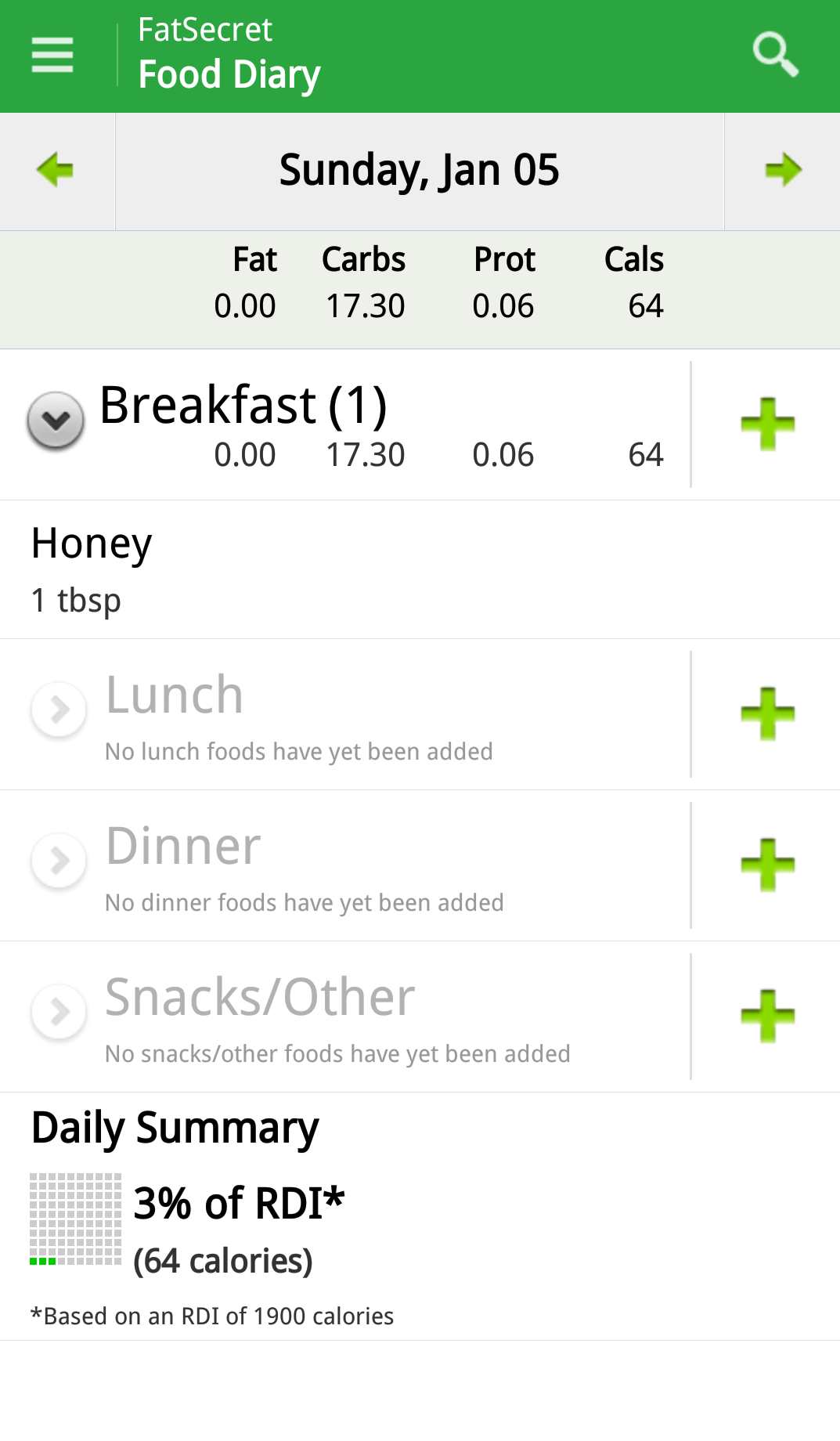Expand the Lunch section
Viewport: 840px width, 1441px height.
coord(59,710)
